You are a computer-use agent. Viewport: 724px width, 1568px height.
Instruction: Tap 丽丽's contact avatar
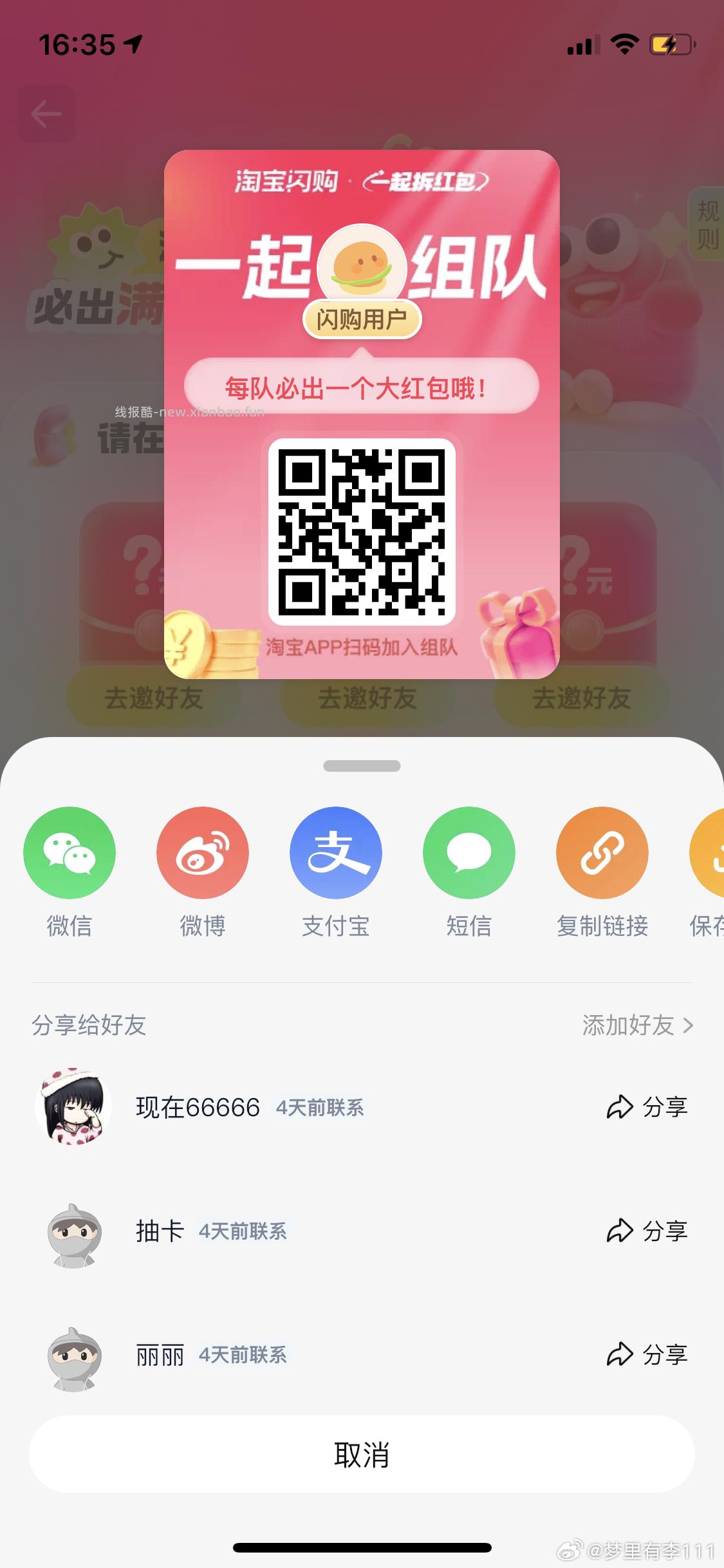pos(74,1355)
